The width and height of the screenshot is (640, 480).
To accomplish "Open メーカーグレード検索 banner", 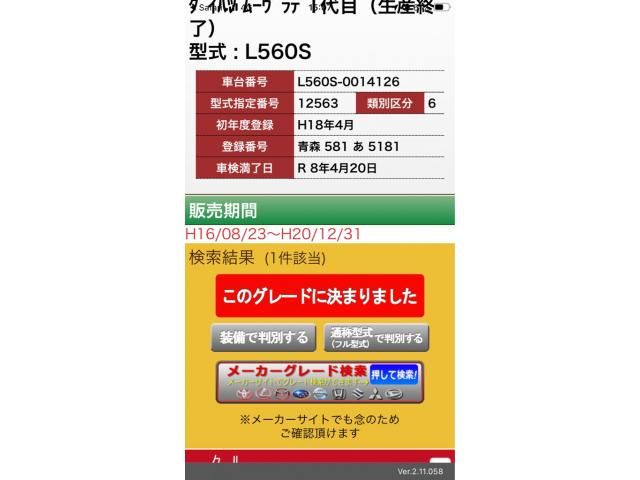I will tap(320, 382).
